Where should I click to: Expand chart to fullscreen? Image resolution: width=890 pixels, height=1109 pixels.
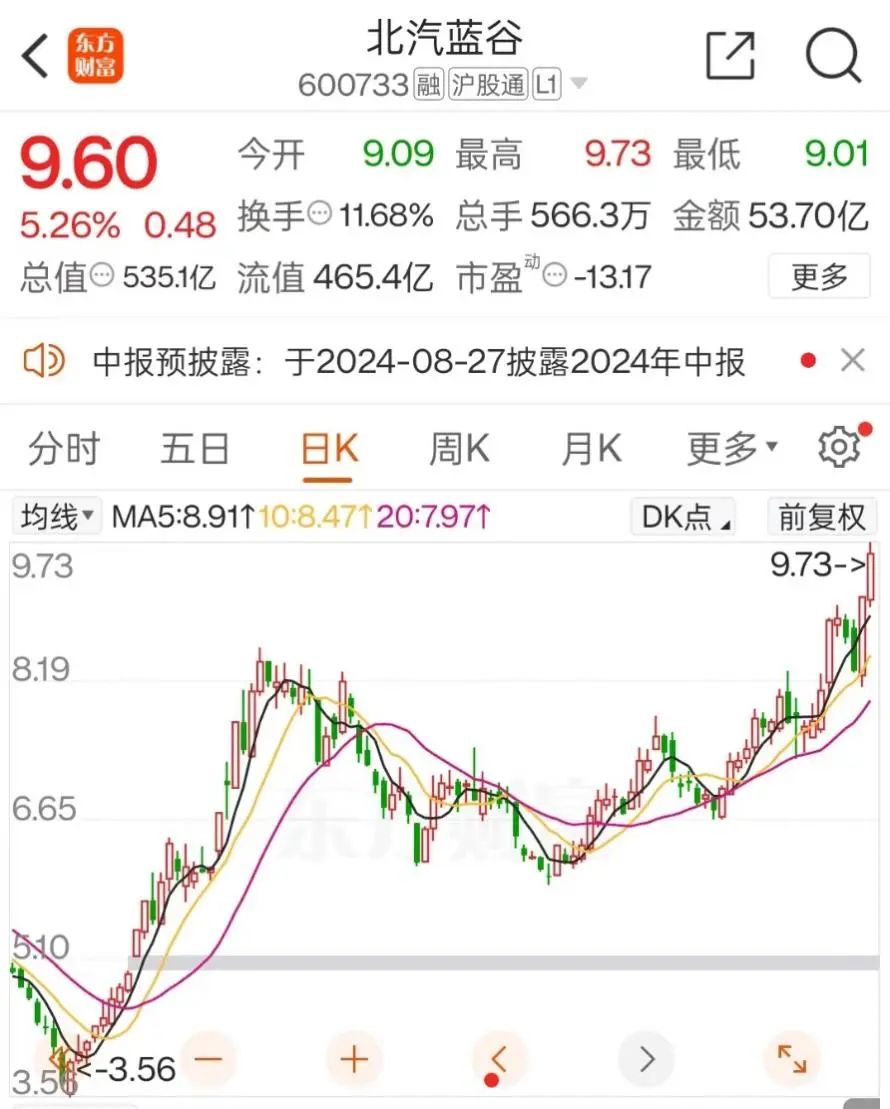(790, 1055)
